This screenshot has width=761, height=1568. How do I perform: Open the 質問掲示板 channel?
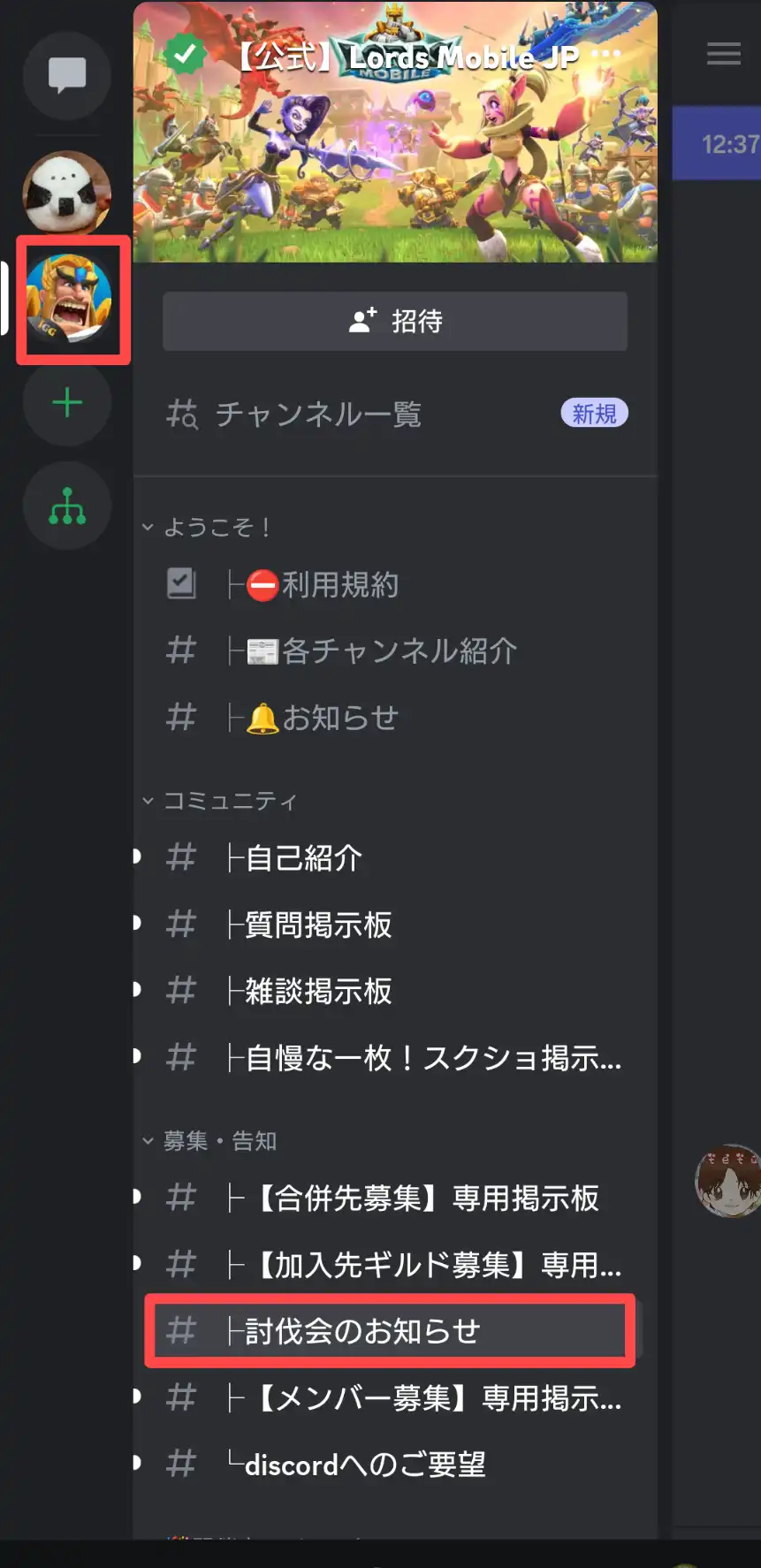[395, 925]
